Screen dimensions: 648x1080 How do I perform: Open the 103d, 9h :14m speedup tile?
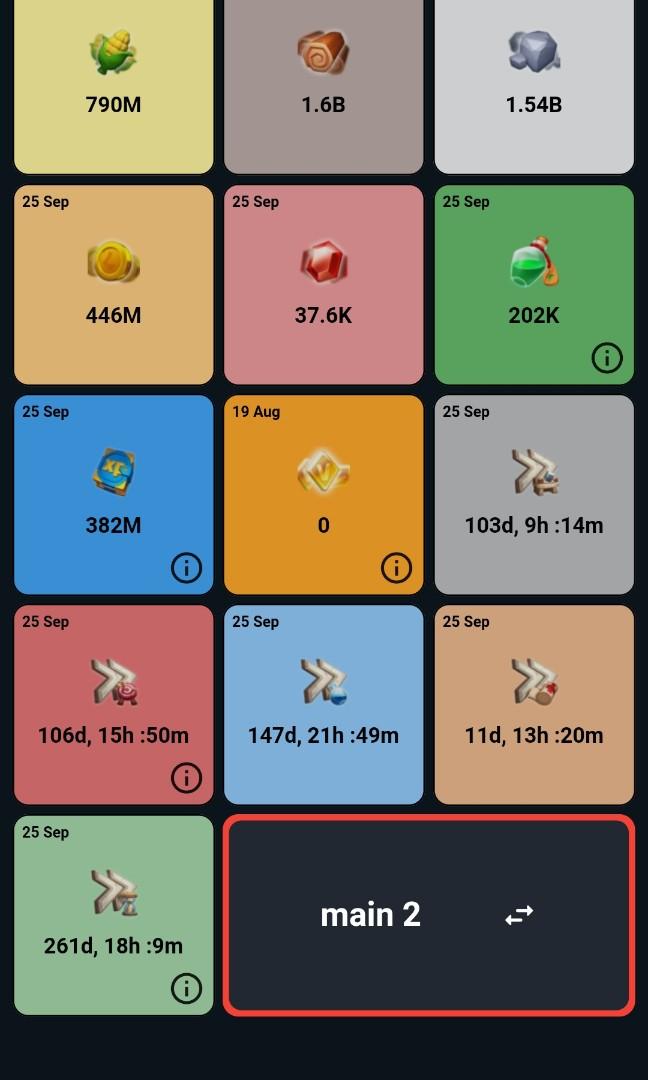(534, 495)
